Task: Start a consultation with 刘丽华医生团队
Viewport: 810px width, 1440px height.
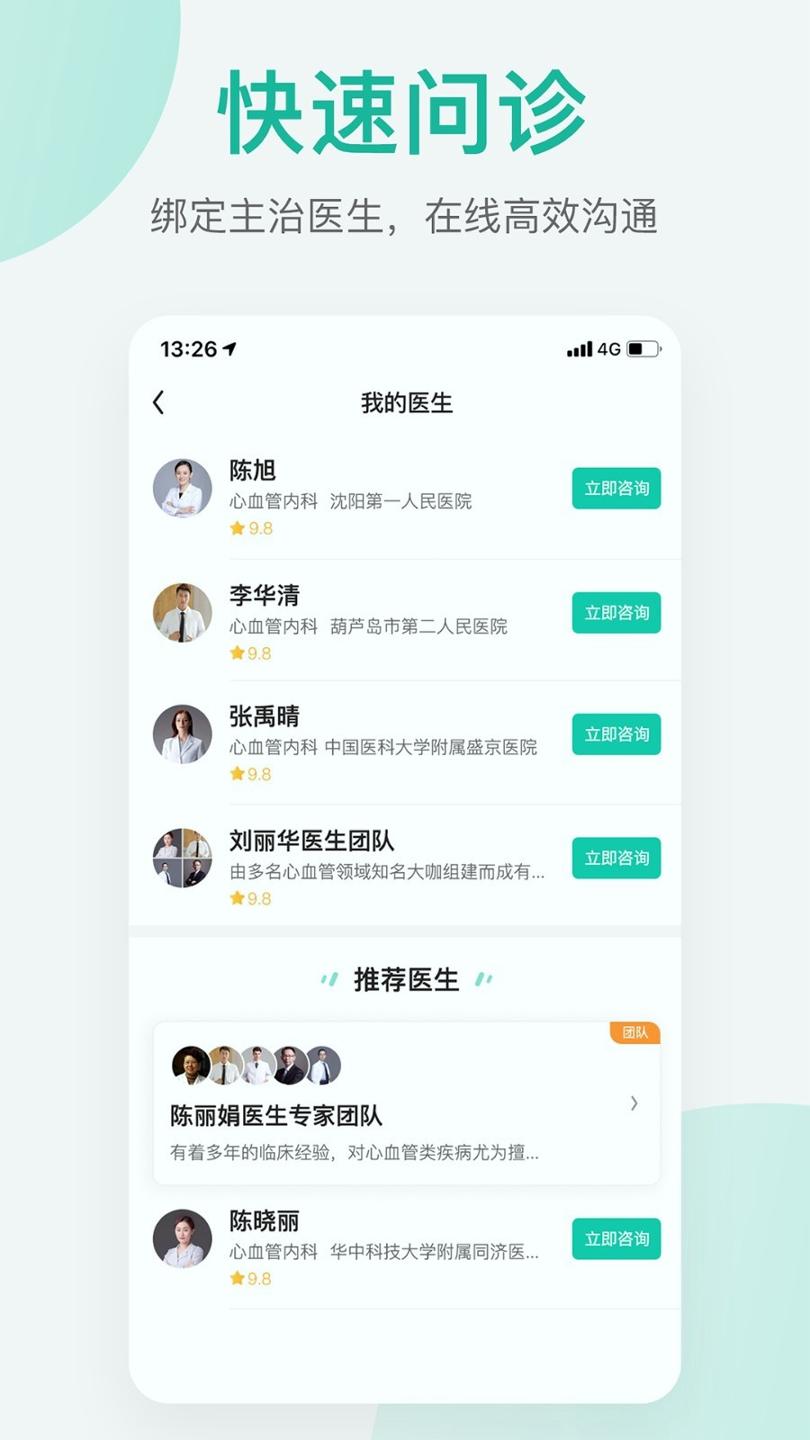Action: (x=615, y=857)
